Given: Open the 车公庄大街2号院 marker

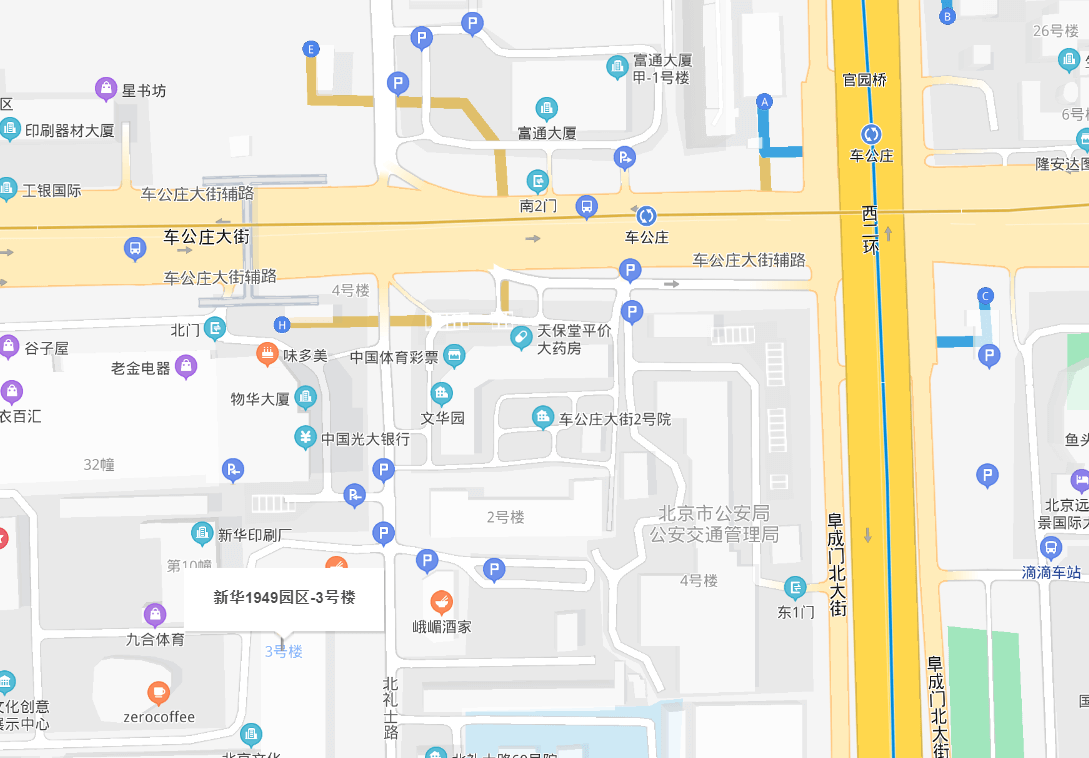Looking at the screenshot, I should (543, 418).
